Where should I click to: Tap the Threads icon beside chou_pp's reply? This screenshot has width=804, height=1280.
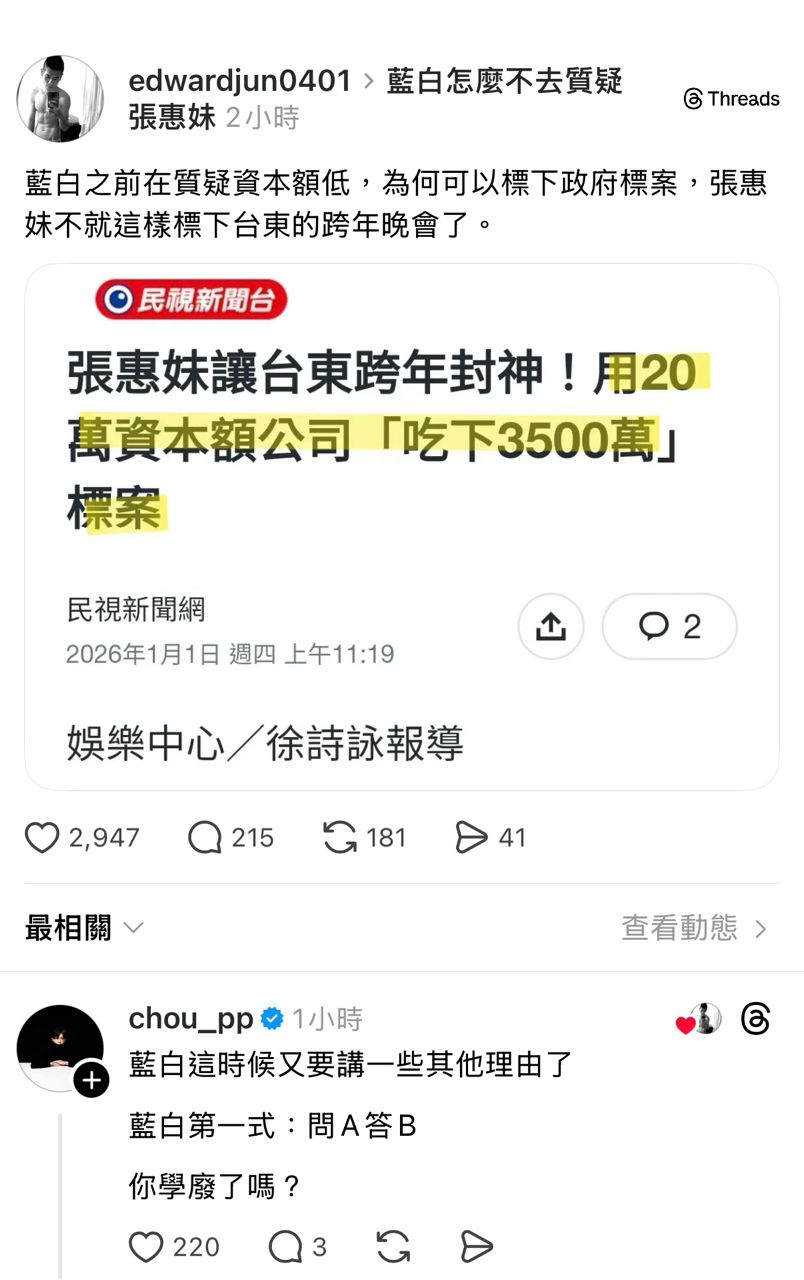tap(756, 1019)
